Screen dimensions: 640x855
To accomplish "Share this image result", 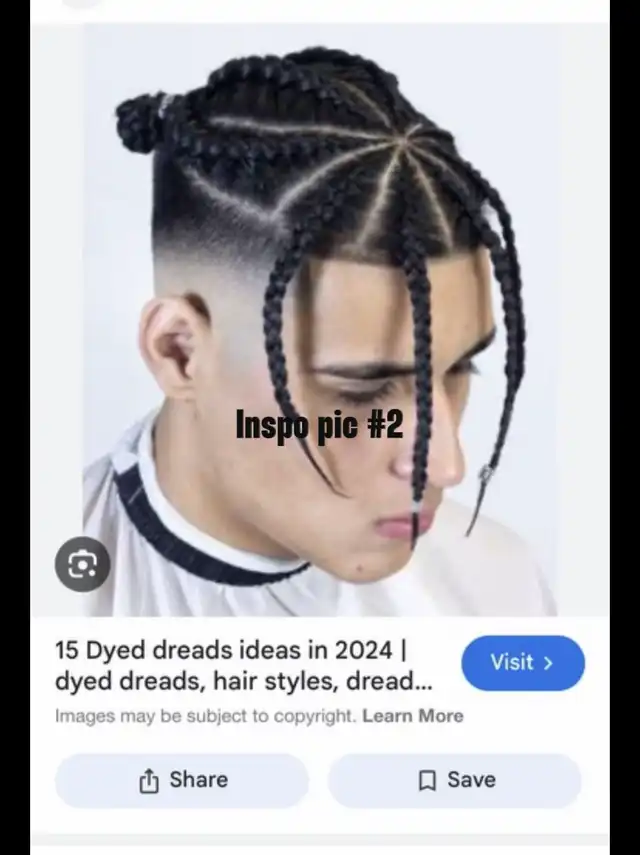I will (182, 780).
